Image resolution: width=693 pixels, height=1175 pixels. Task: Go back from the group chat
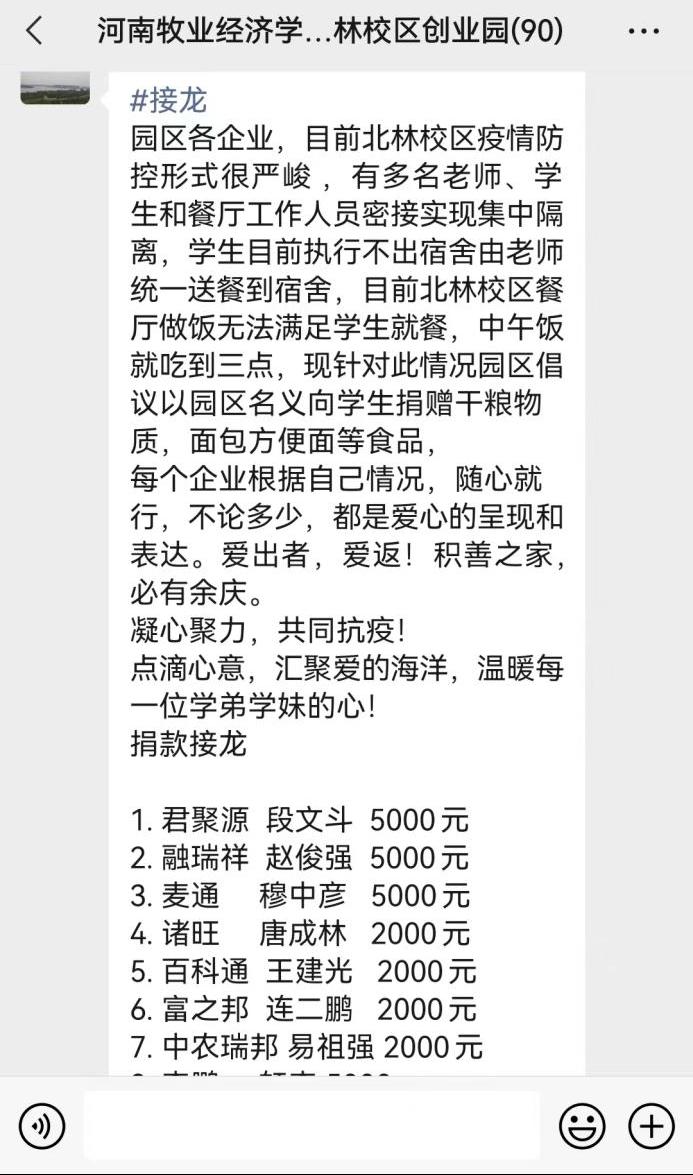pyautogui.click(x=34, y=31)
